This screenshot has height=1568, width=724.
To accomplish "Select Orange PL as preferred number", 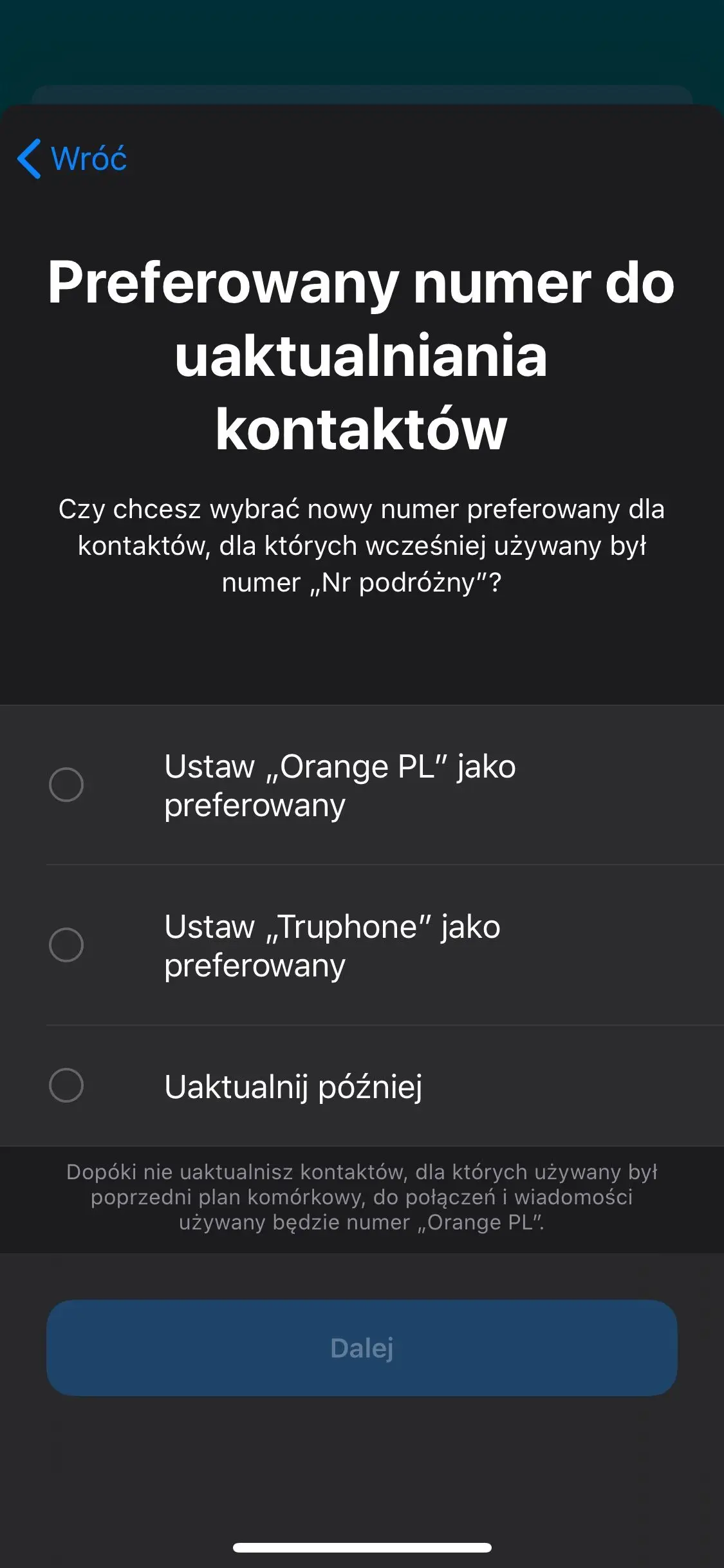I will pyautogui.click(x=66, y=785).
